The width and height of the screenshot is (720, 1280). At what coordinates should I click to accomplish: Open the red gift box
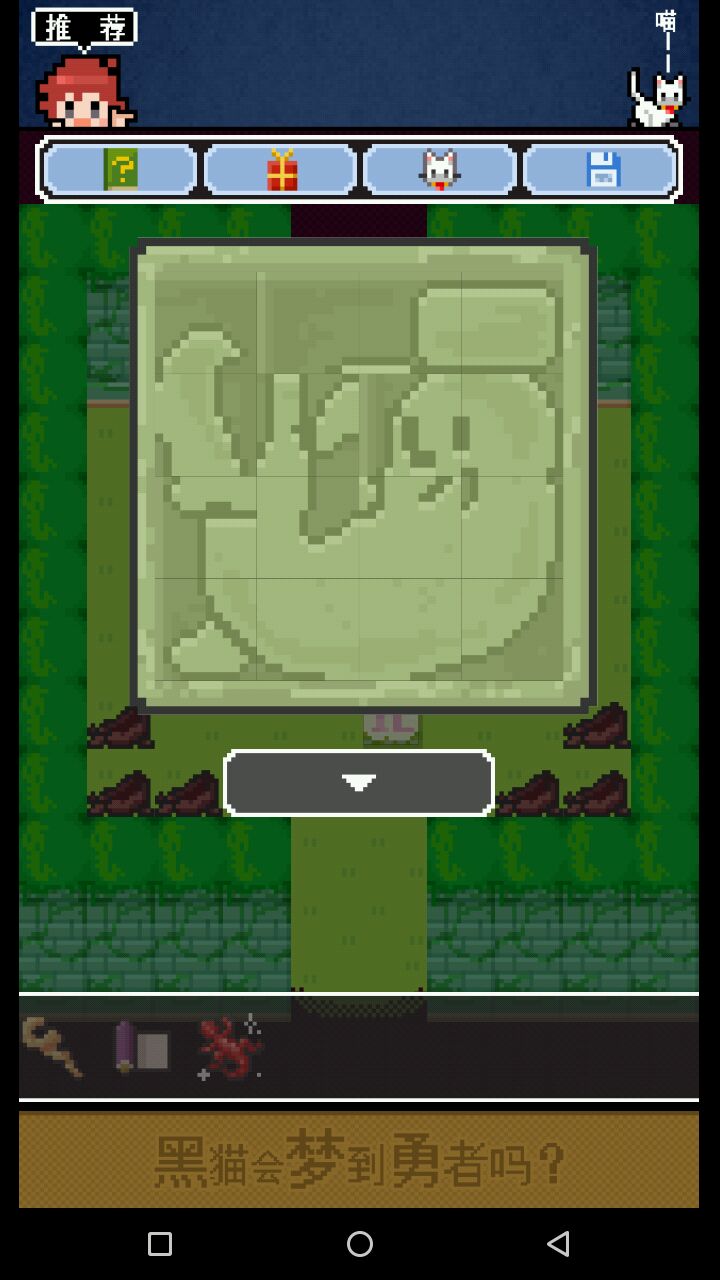pos(281,169)
